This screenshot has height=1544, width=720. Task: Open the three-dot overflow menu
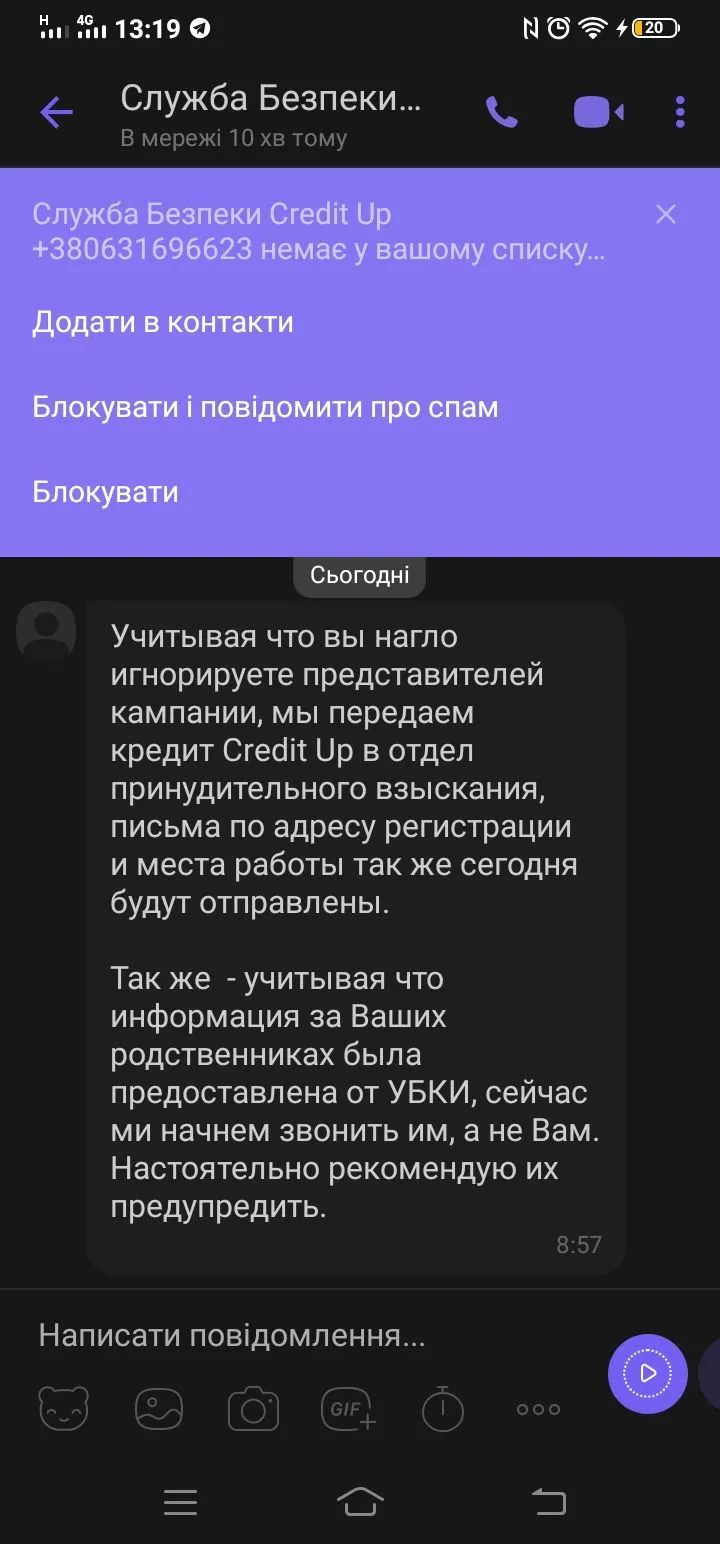click(x=680, y=112)
